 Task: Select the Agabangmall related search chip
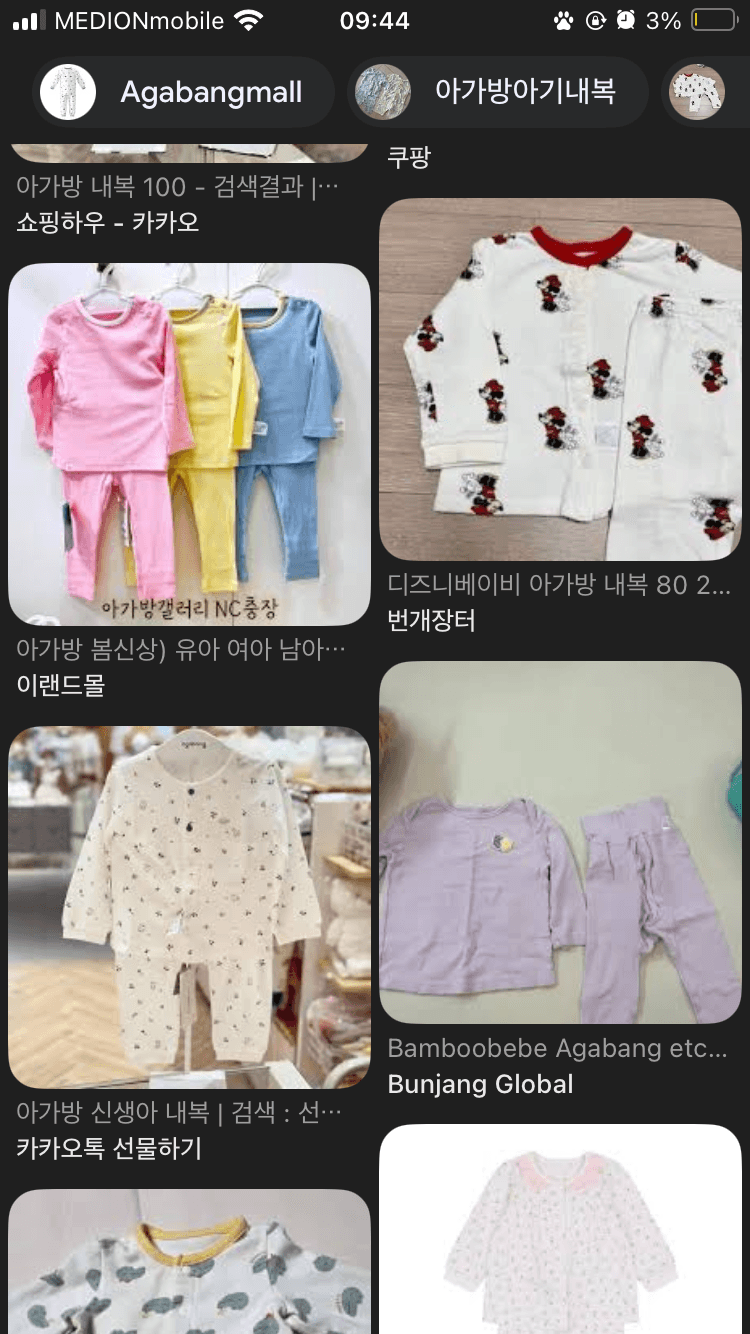point(183,91)
